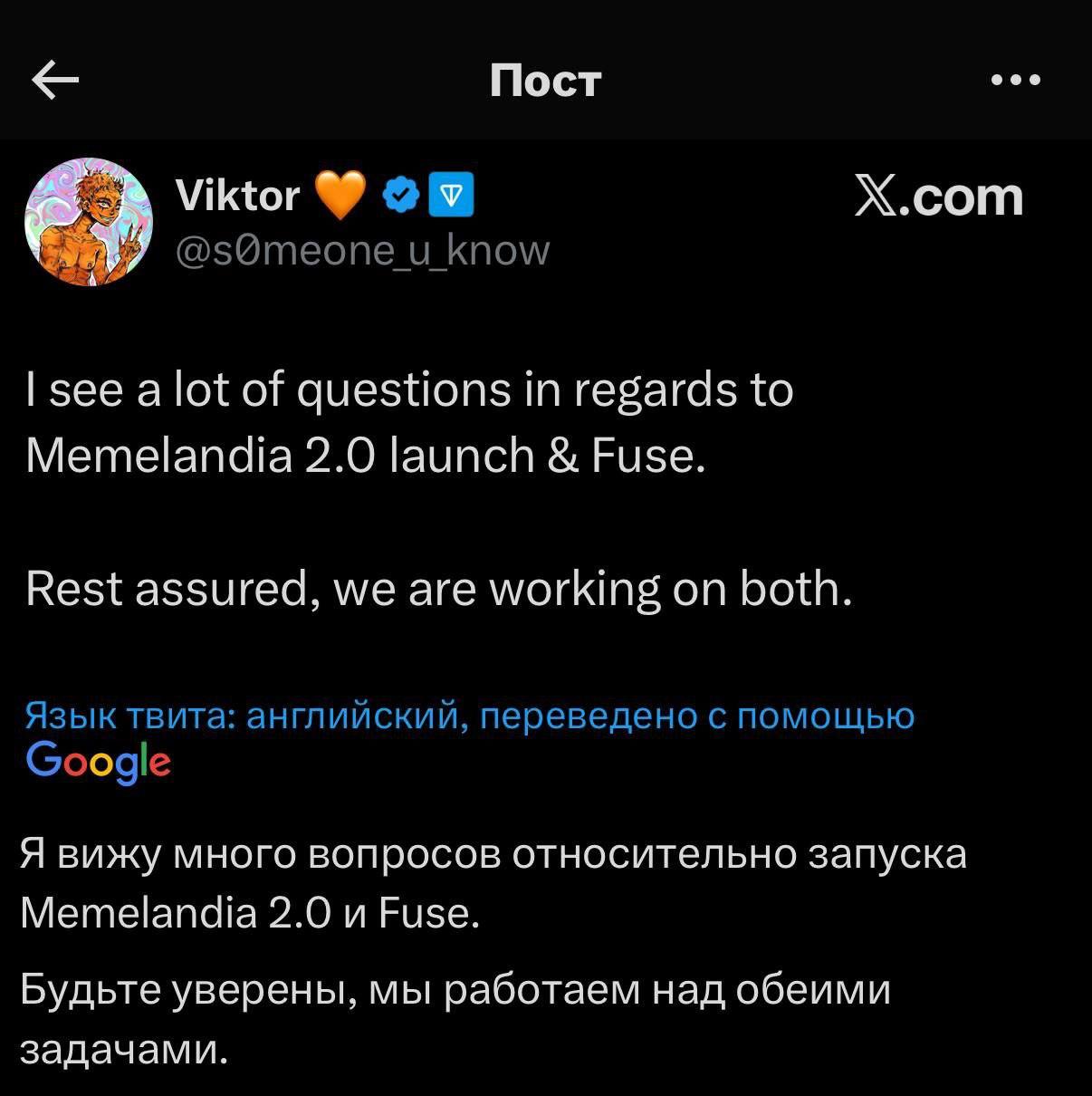This screenshot has height=1096, width=1092.
Task: Go back from the post
Action: [55, 82]
